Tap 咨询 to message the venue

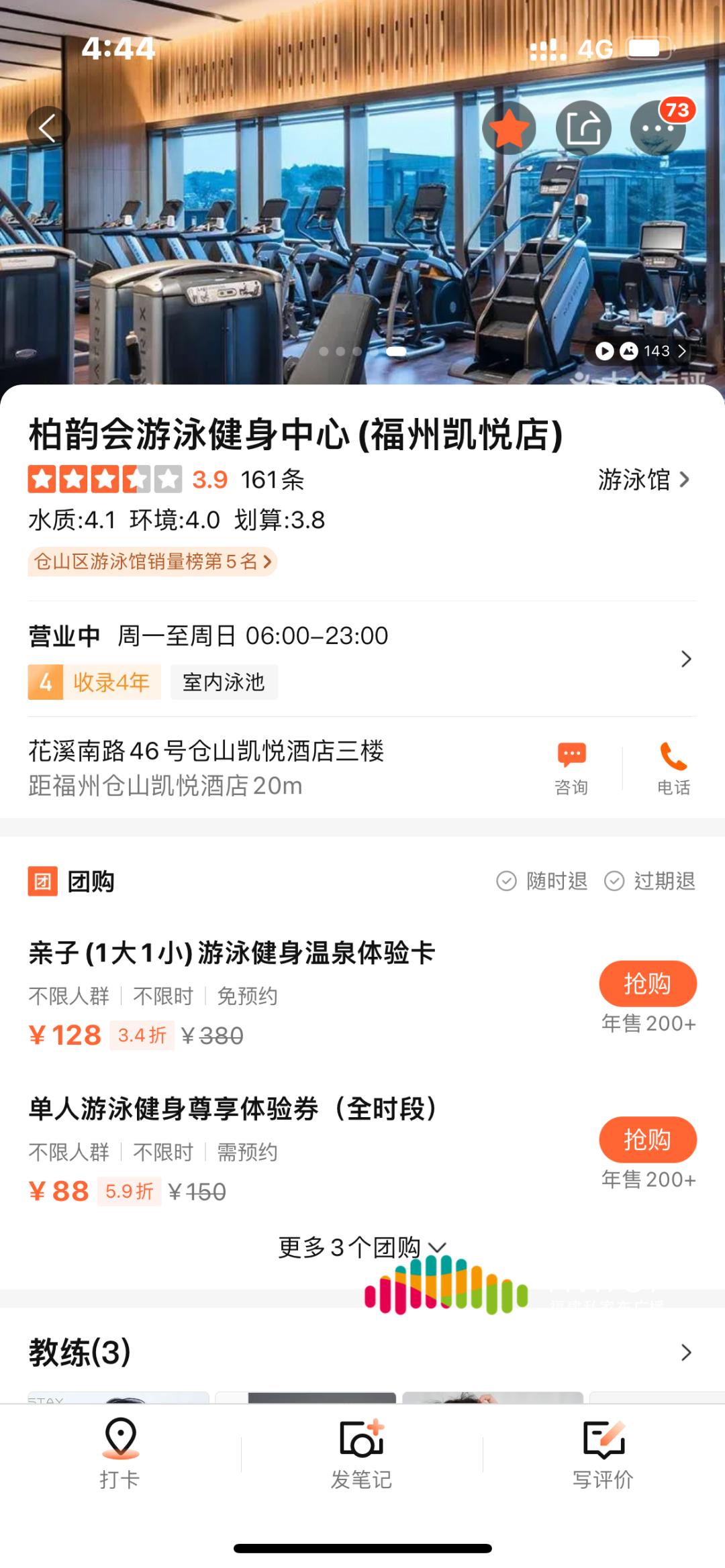pyautogui.click(x=571, y=768)
